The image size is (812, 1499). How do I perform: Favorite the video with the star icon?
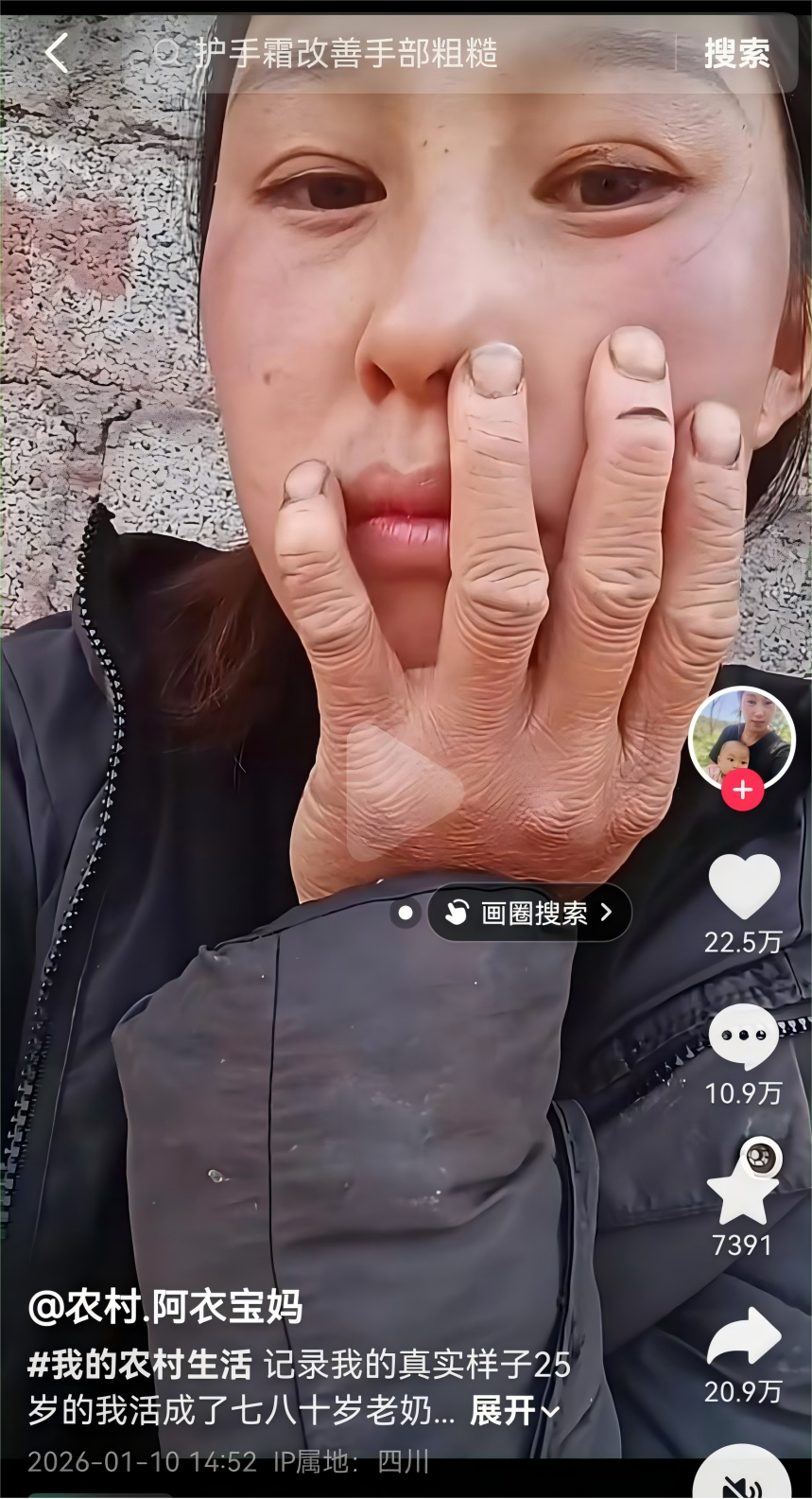[743, 1192]
